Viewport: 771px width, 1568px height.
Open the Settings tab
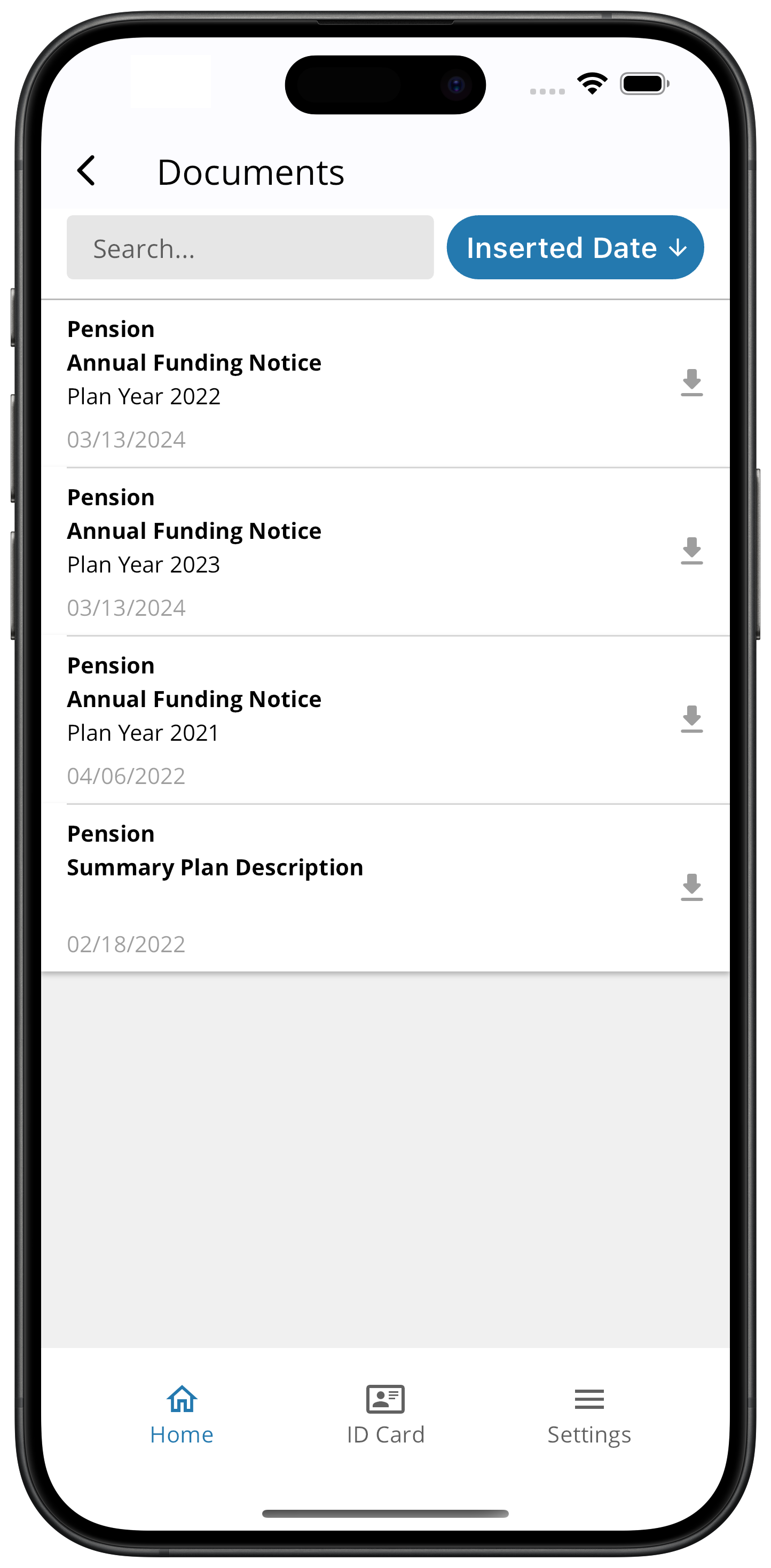click(x=589, y=1415)
